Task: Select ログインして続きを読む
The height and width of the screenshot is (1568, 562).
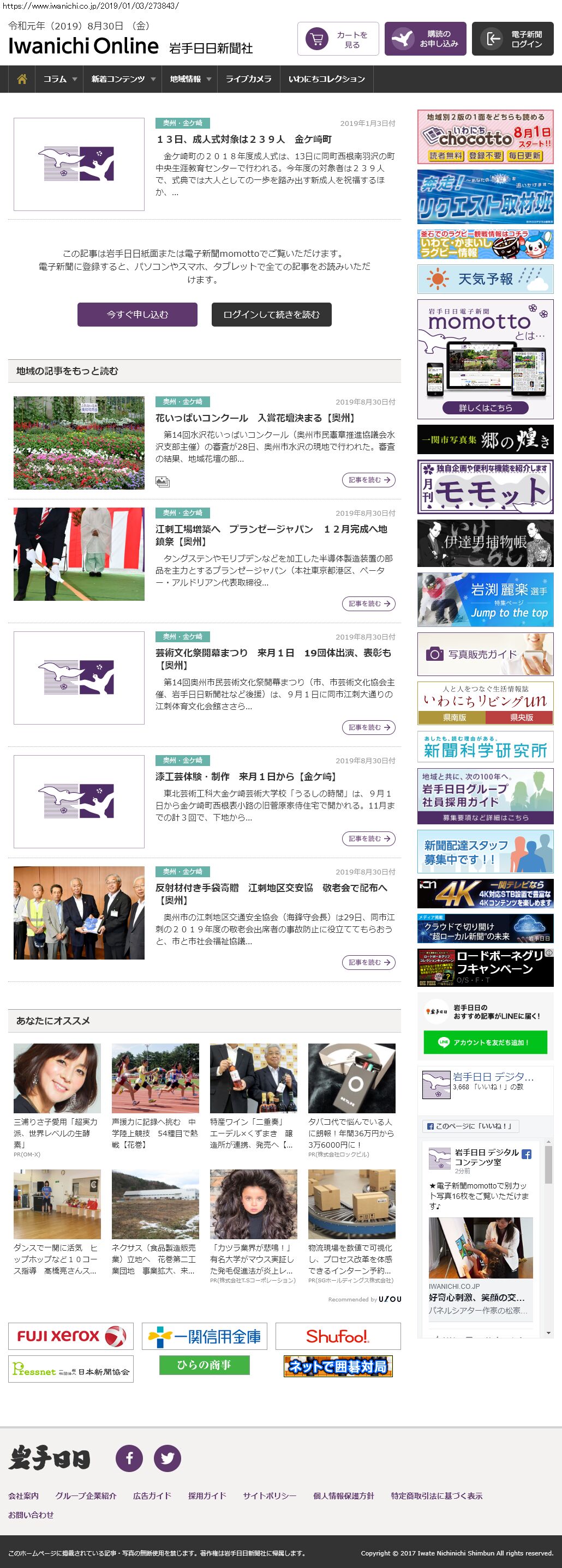Action: coord(271,315)
